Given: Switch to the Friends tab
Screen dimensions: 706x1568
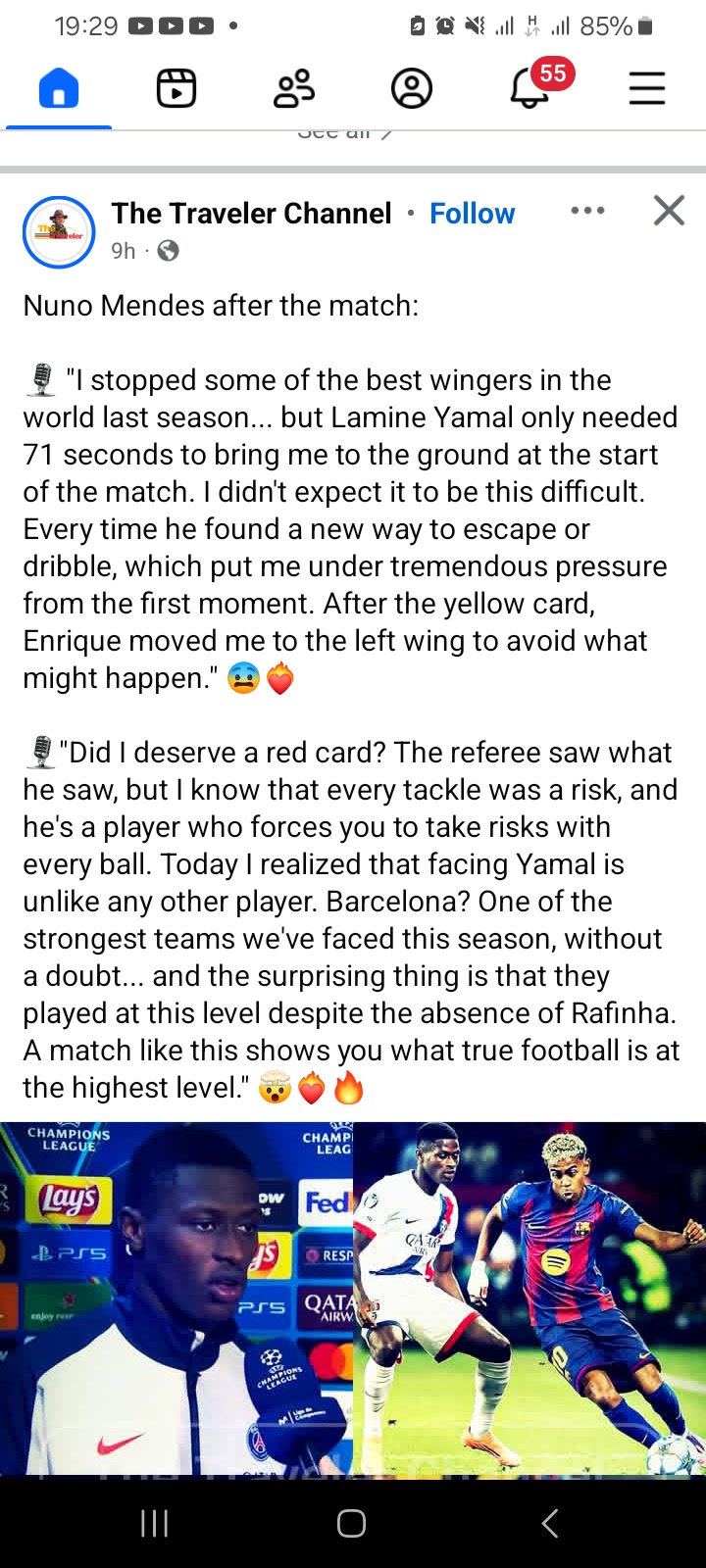Looking at the screenshot, I should [x=294, y=88].
